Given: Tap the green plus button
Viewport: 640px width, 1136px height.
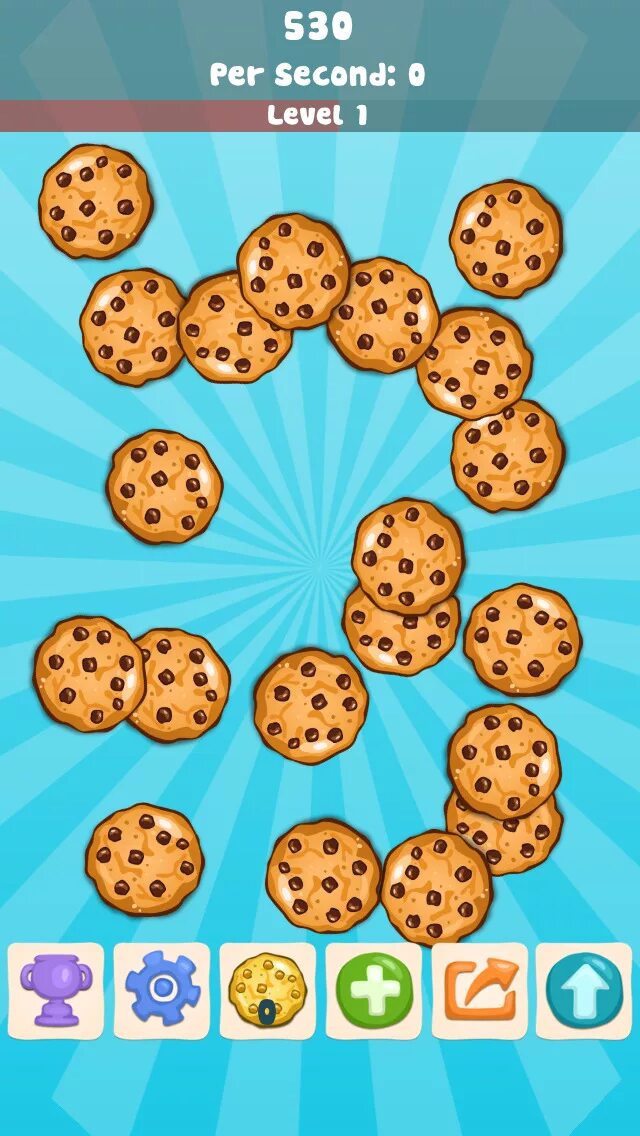Looking at the screenshot, I should point(374,990).
